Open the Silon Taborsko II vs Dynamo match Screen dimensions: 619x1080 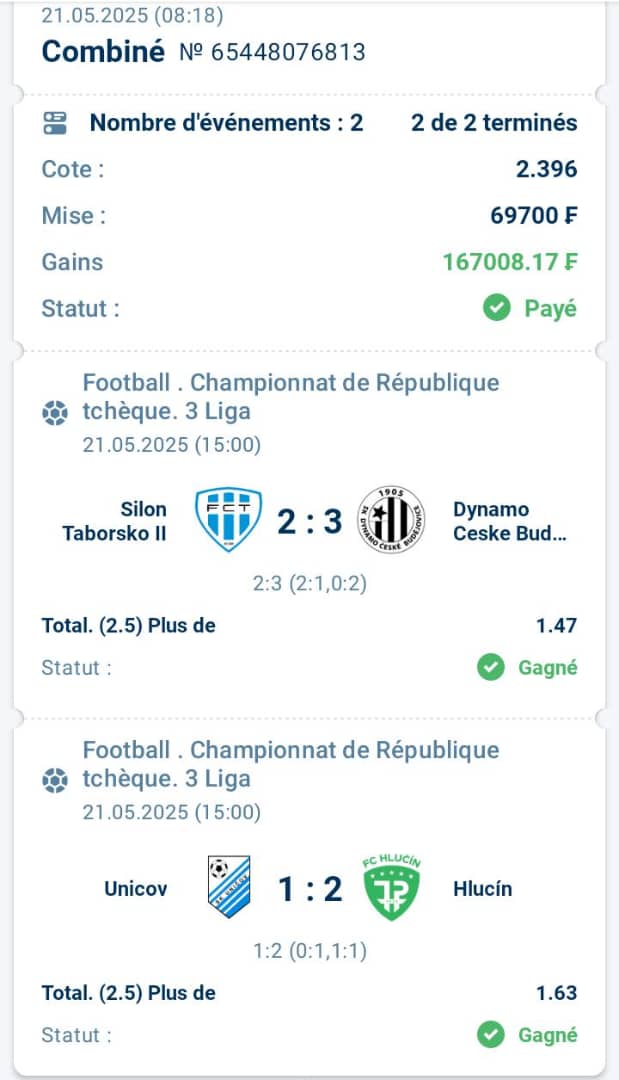pyautogui.click(x=310, y=521)
